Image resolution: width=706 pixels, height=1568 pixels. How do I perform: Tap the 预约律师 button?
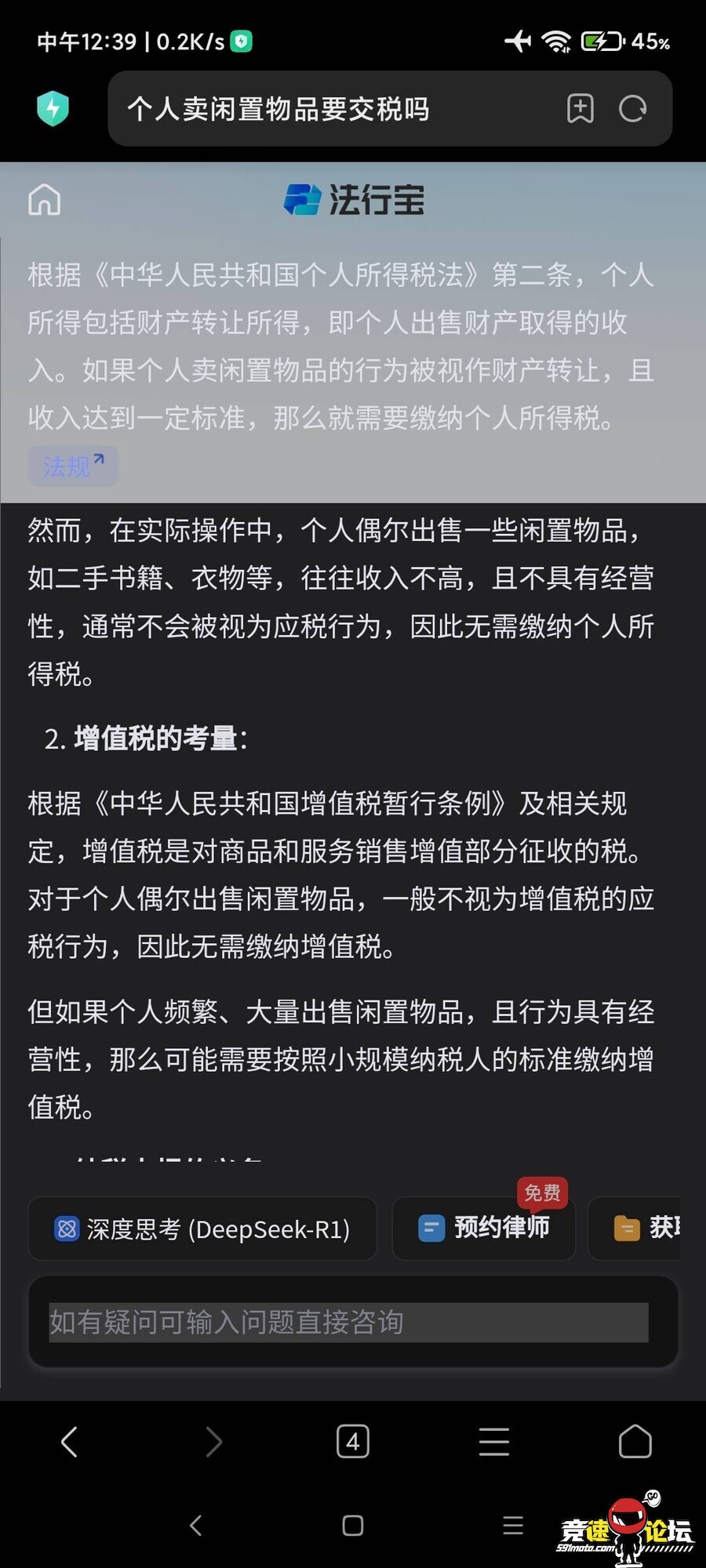[x=484, y=1228]
